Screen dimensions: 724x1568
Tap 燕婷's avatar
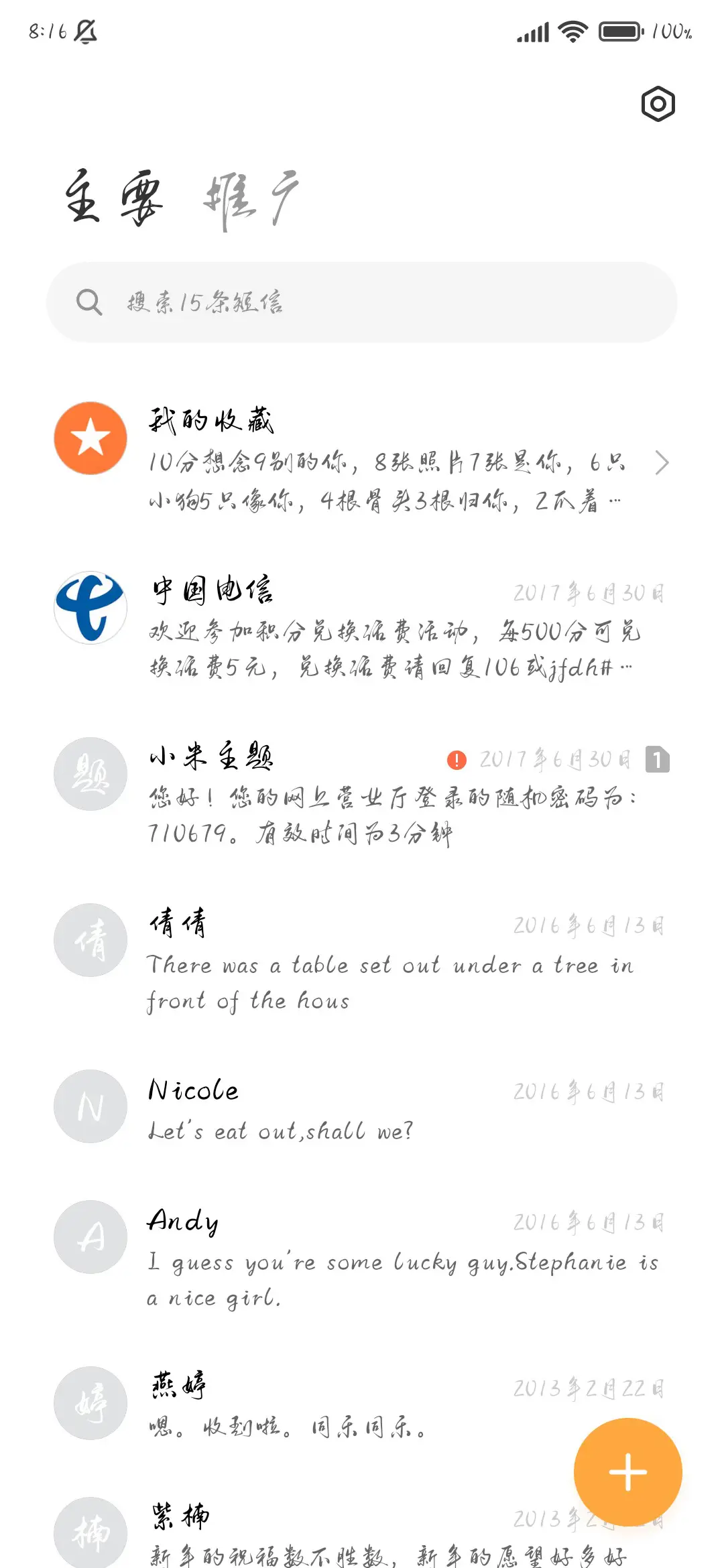pyautogui.click(x=90, y=1404)
